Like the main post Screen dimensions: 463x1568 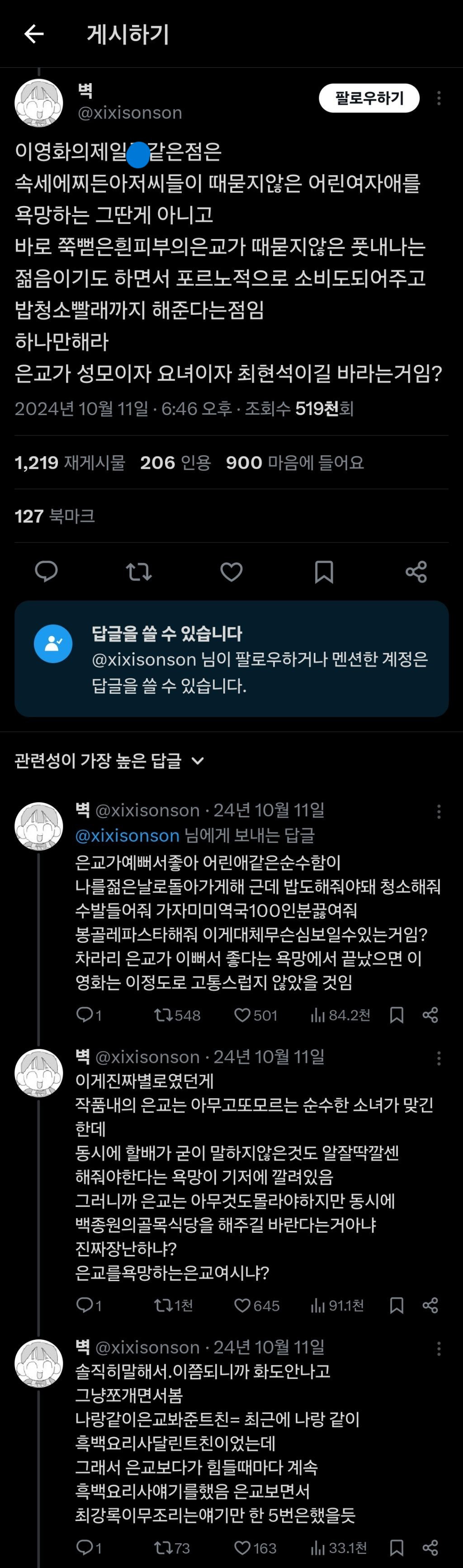pyautogui.click(x=231, y=571)
